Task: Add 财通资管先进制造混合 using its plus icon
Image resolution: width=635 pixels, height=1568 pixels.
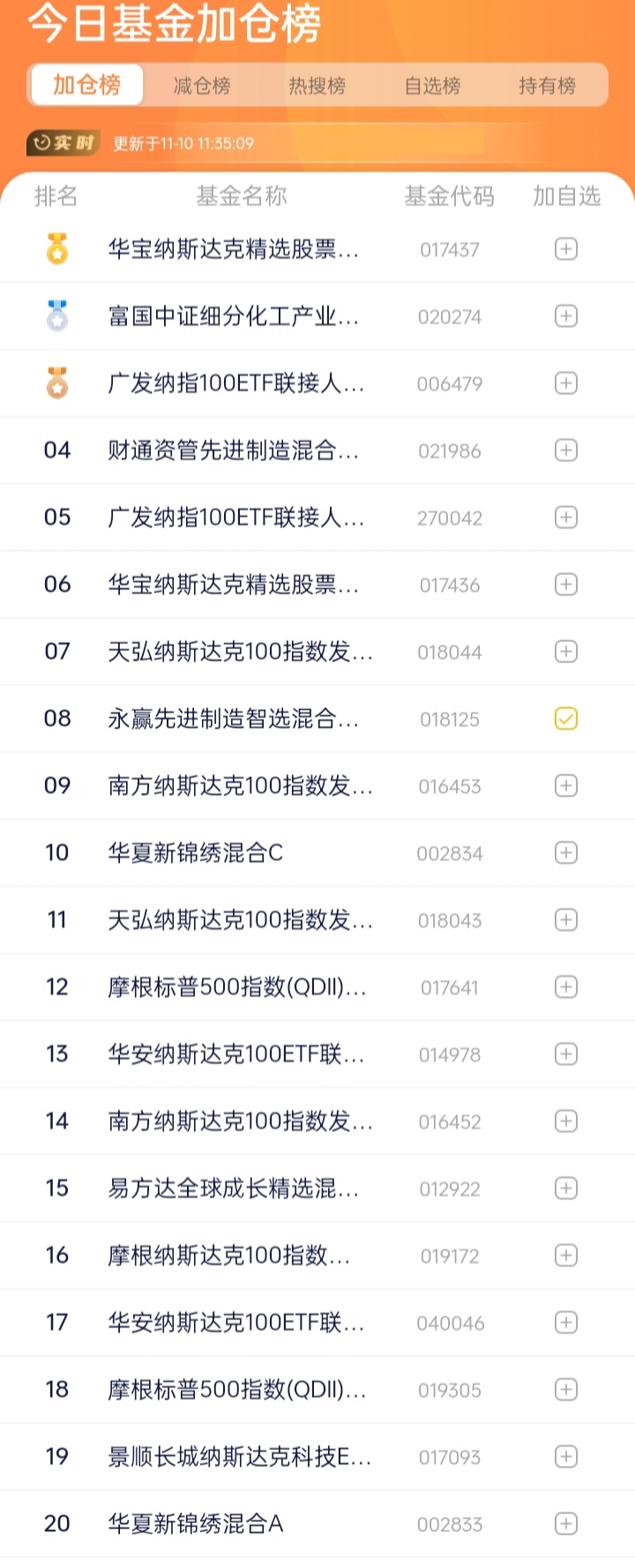Action: pyautogui.click(x=565, y=450)
